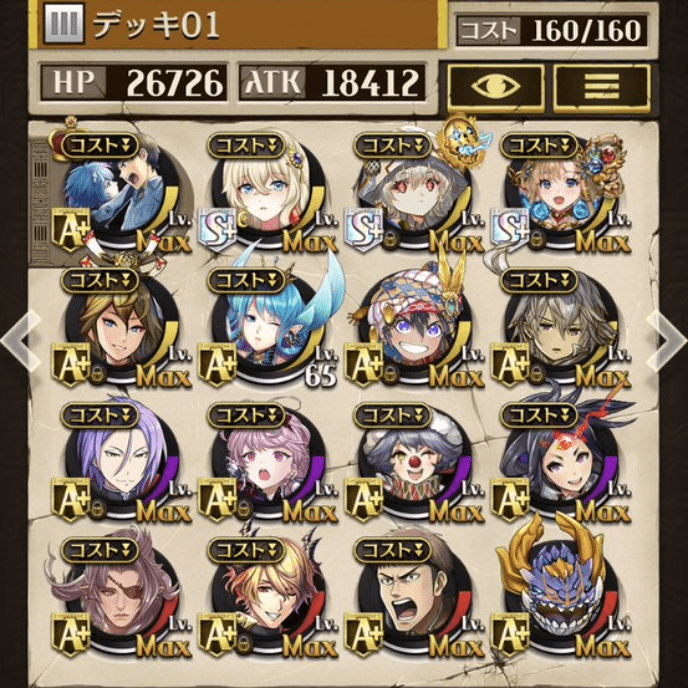The width and height of the screenshot is (688, 688).
Task: Select the purple-haired man character
Action: (113, 462)
